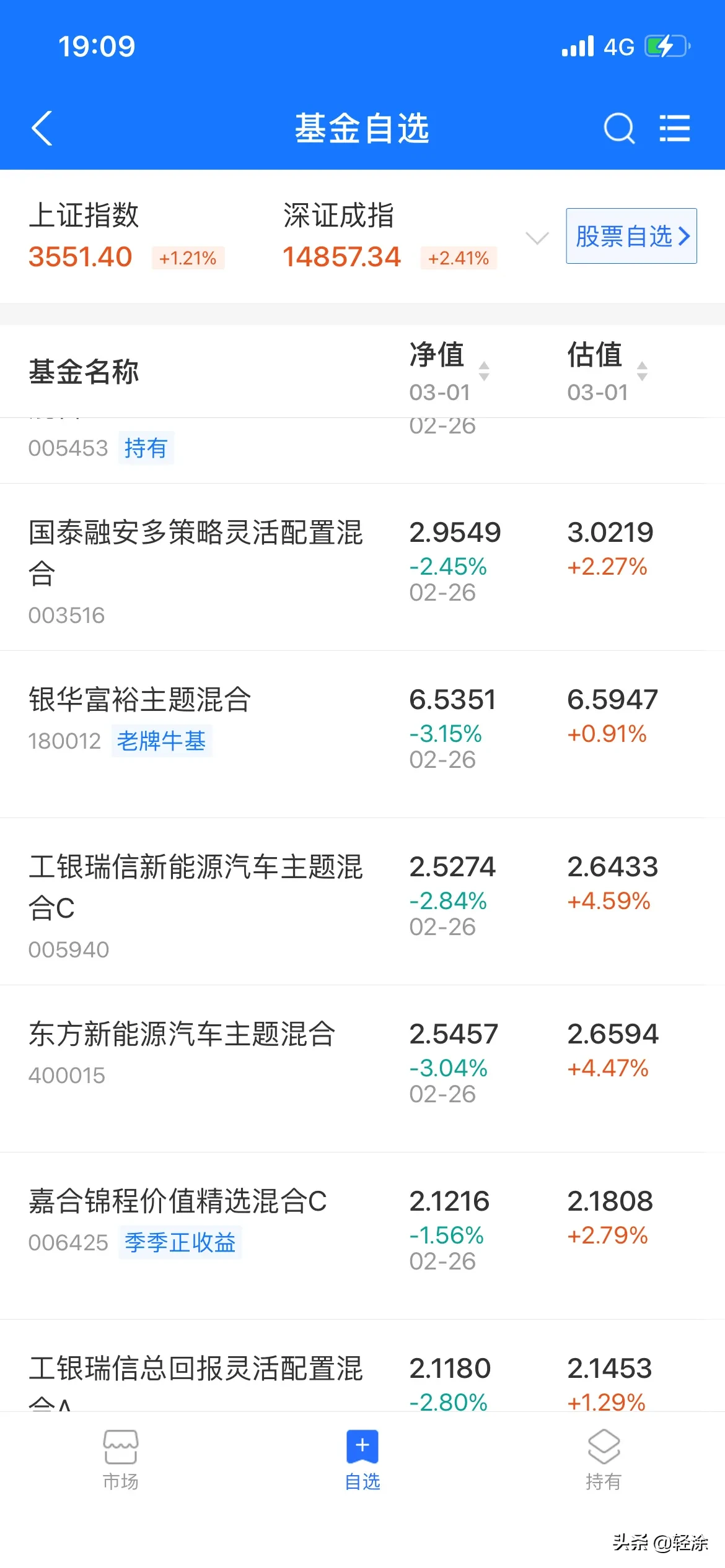
Task: Open the search magnifier icon
Action: tap(619, 129)
